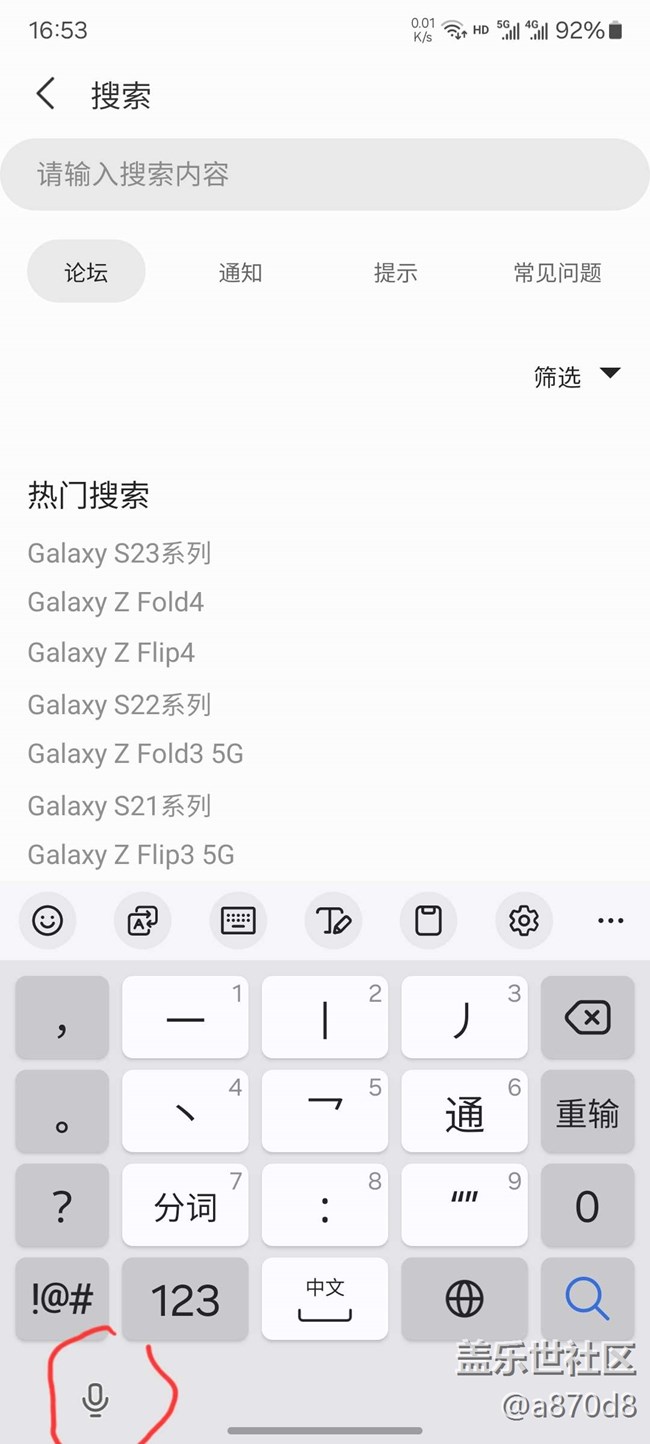This screenshot has width=650, height=1444.
Task: Tap Galaxy S21系列 hot search
Action: pos(119,805)
